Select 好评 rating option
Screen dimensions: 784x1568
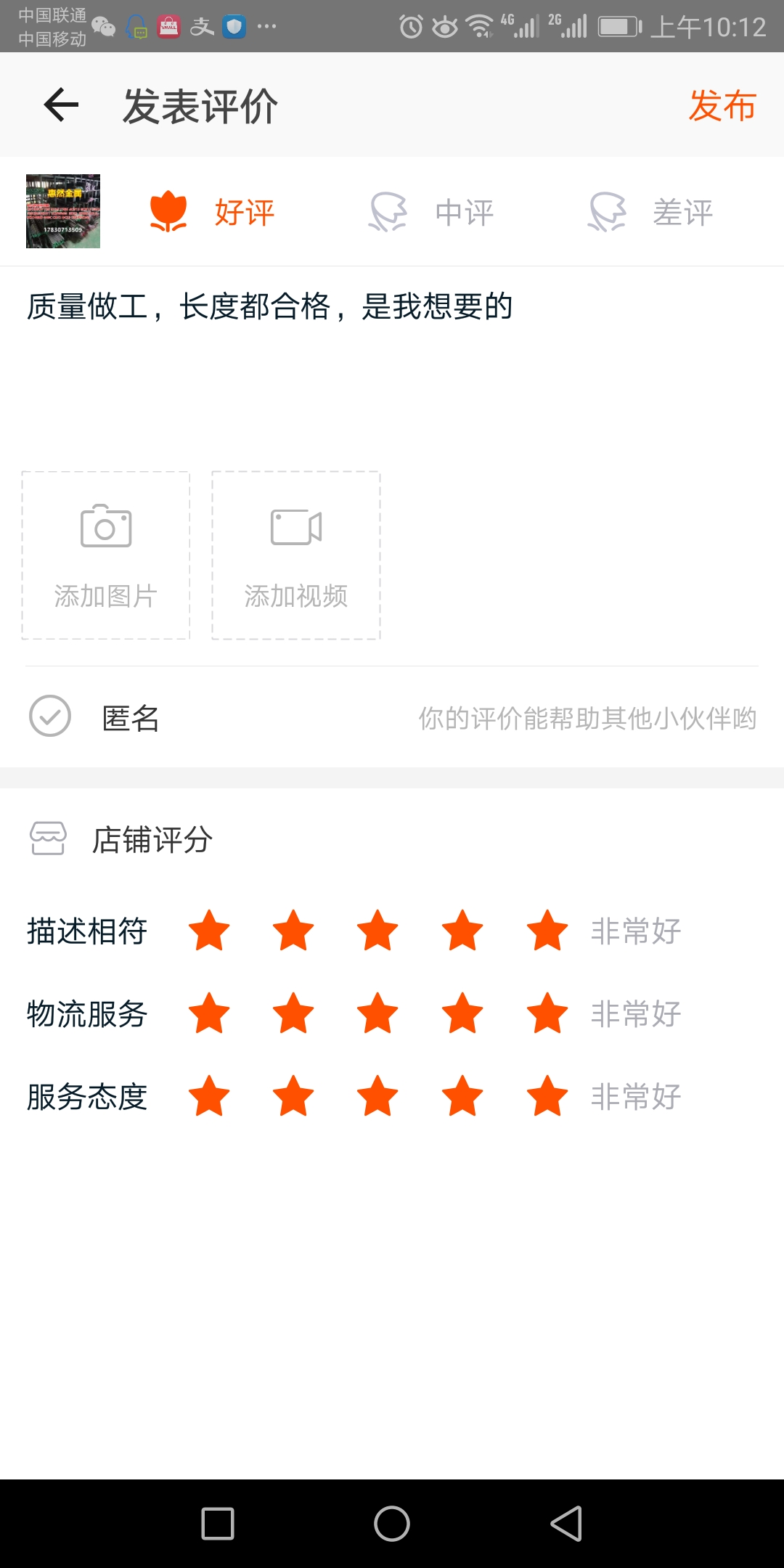coord(212,212)
